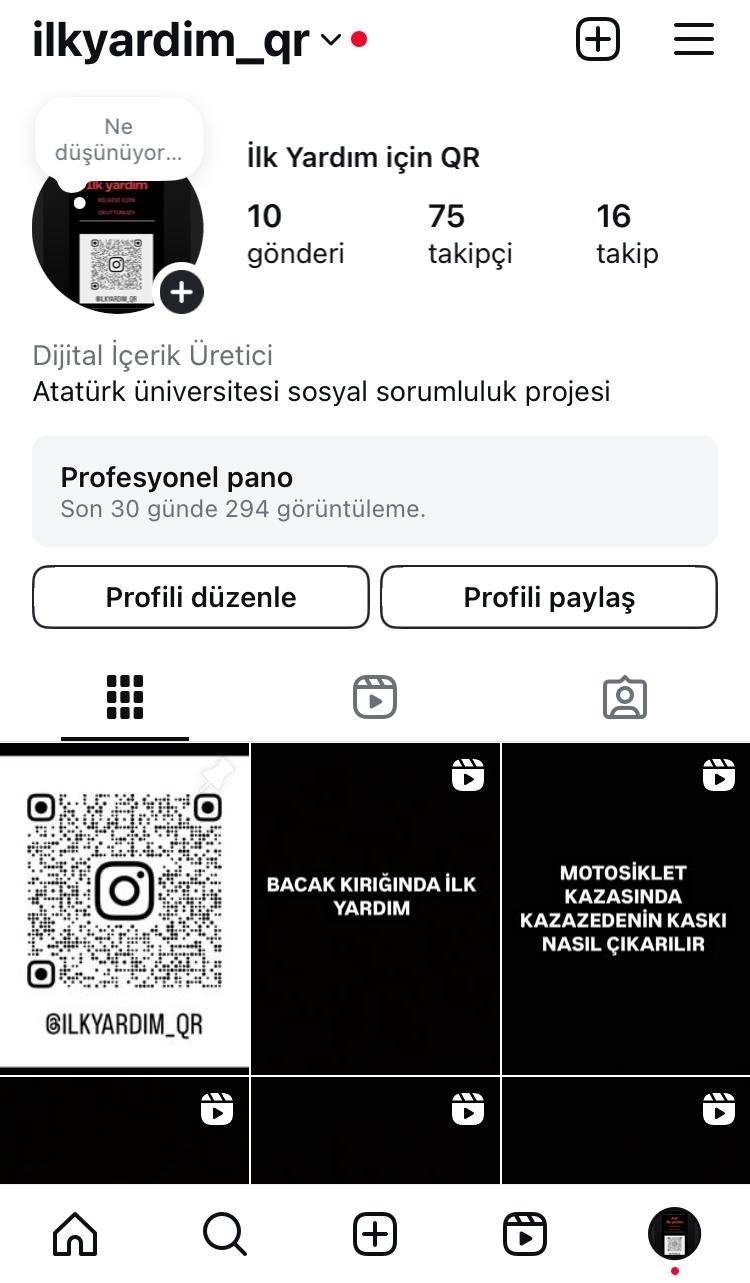Switch to the tagged photos tab
The width and height of the screenshot is (750, 1283).
click(x=625, y=697)
